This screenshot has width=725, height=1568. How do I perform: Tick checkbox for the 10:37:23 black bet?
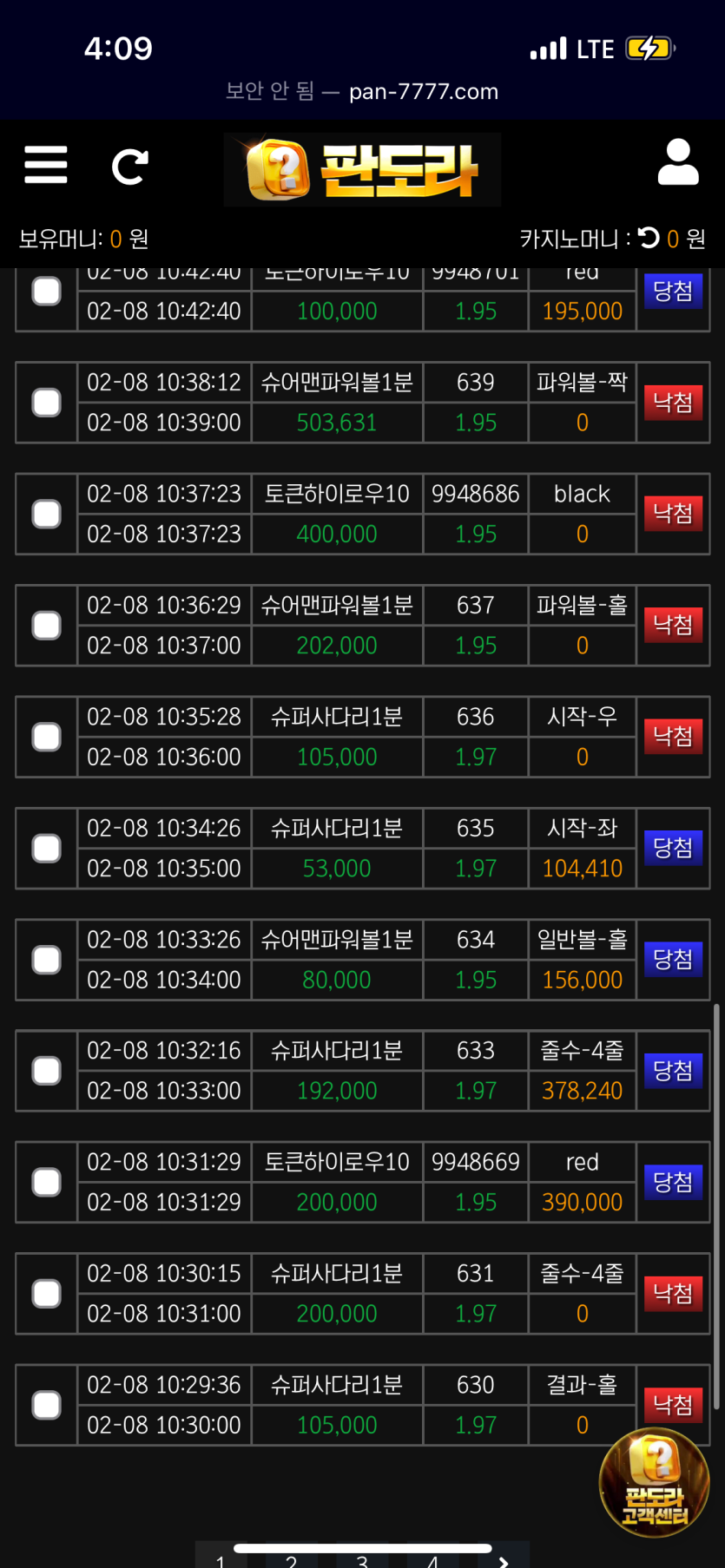coord(47,514)
